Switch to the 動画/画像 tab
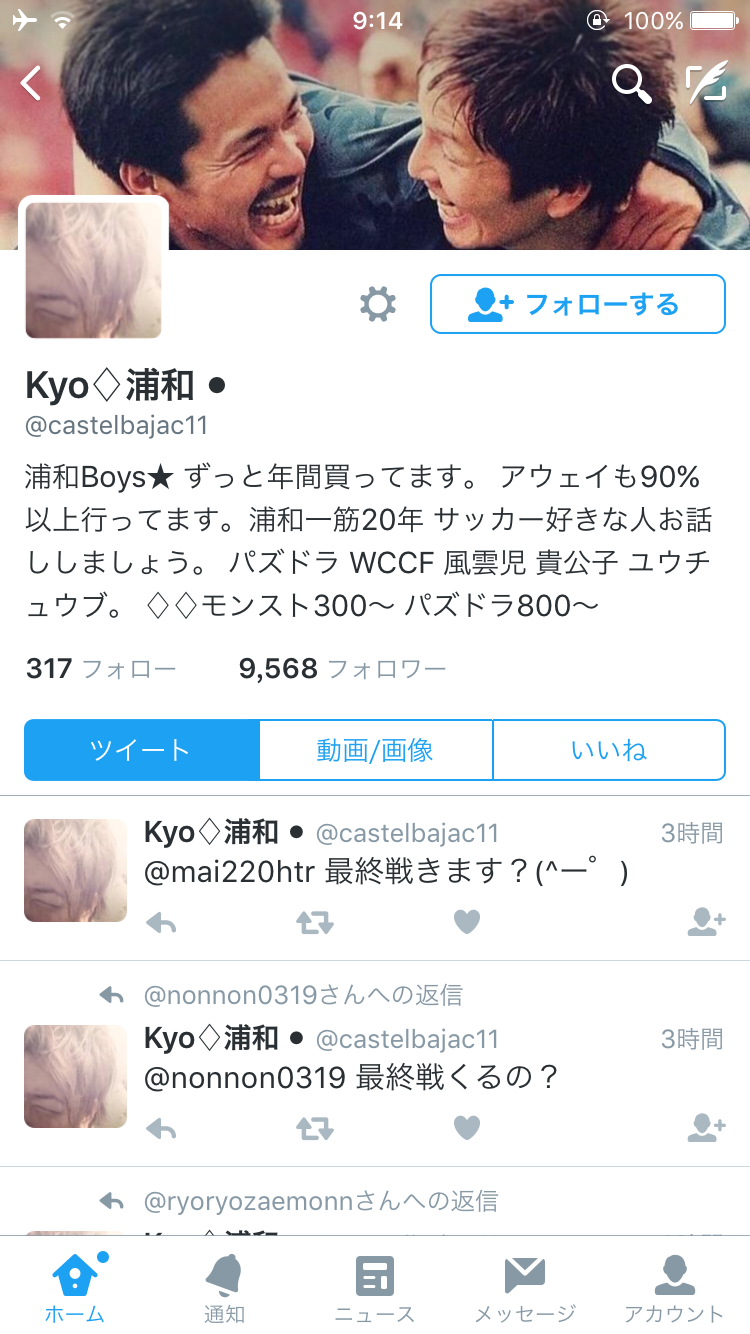750x1334 pixels. [375, 750]
